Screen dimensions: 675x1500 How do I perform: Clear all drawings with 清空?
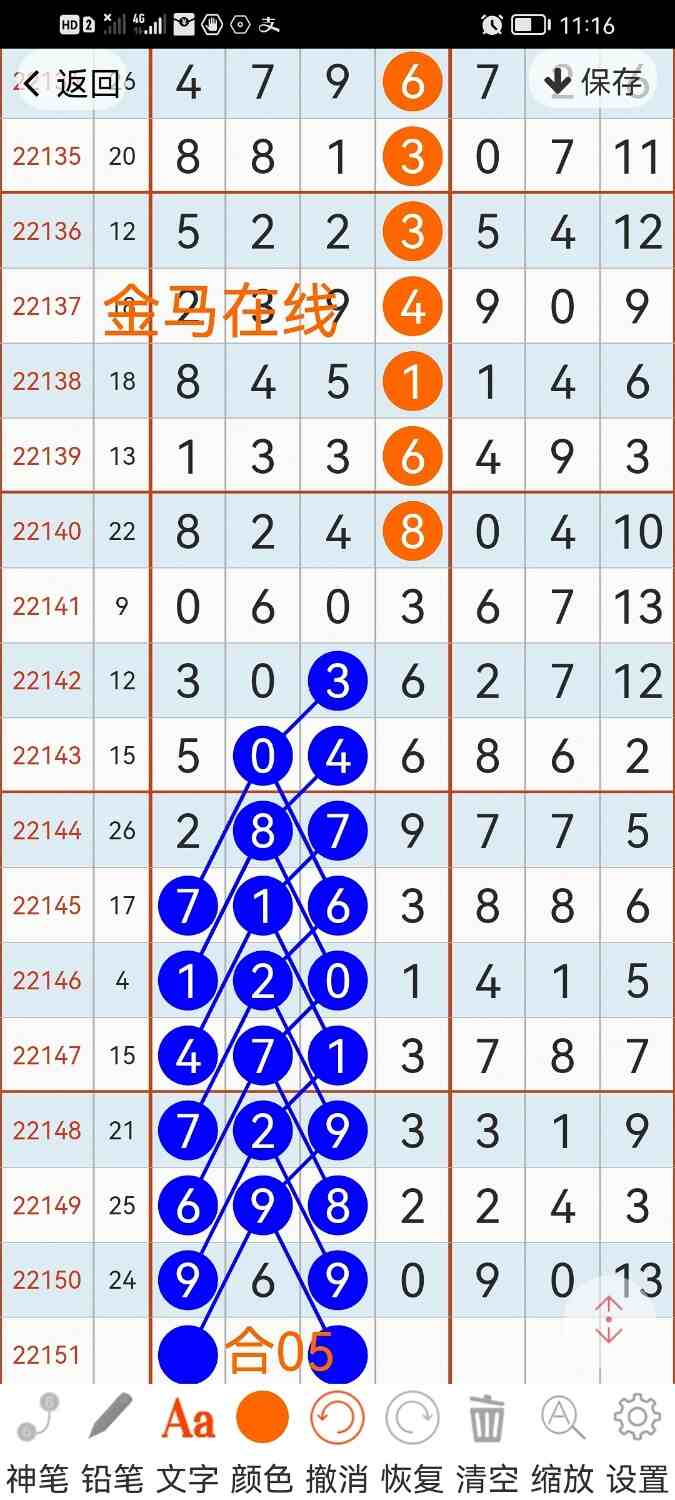487,1438
